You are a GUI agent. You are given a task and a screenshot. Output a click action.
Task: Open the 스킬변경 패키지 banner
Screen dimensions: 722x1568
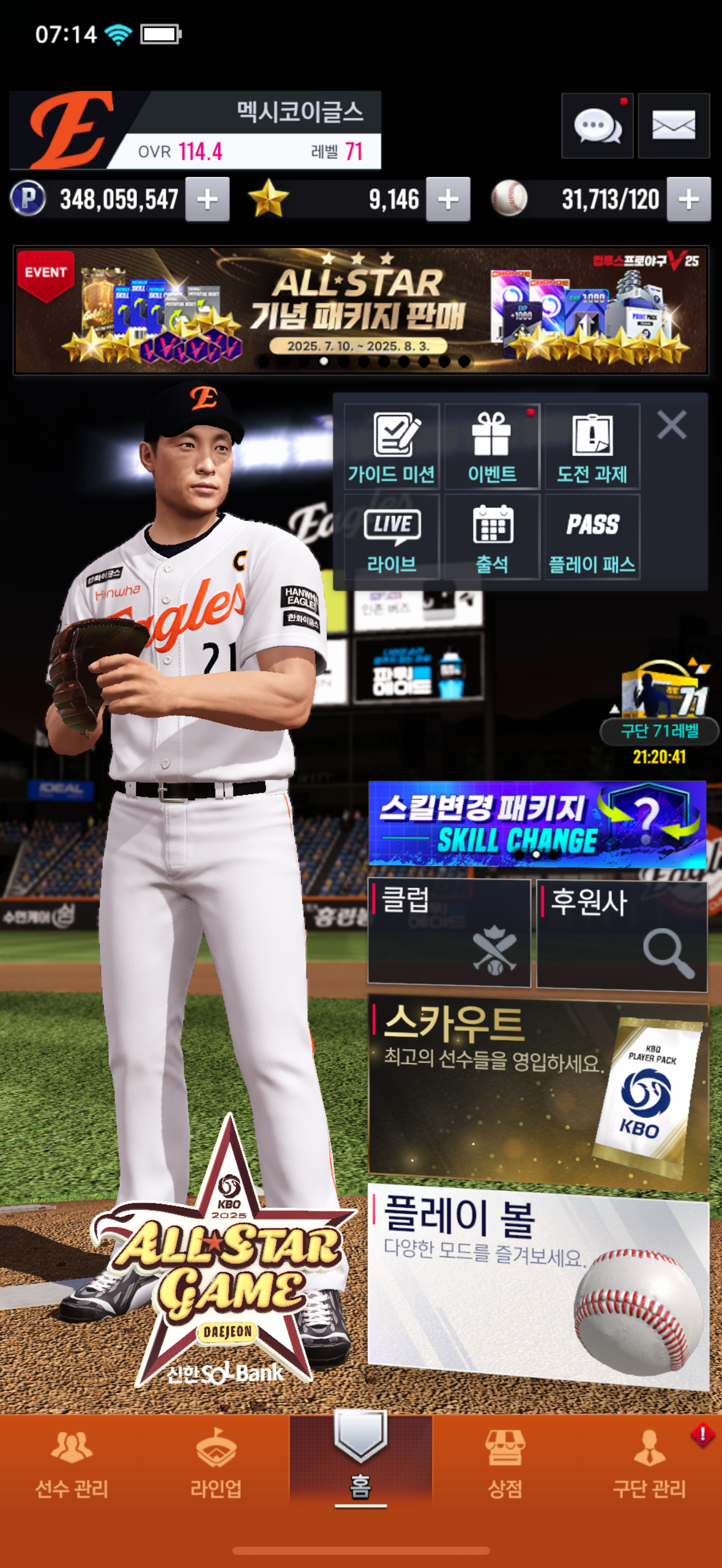click(x=537, y=823)
